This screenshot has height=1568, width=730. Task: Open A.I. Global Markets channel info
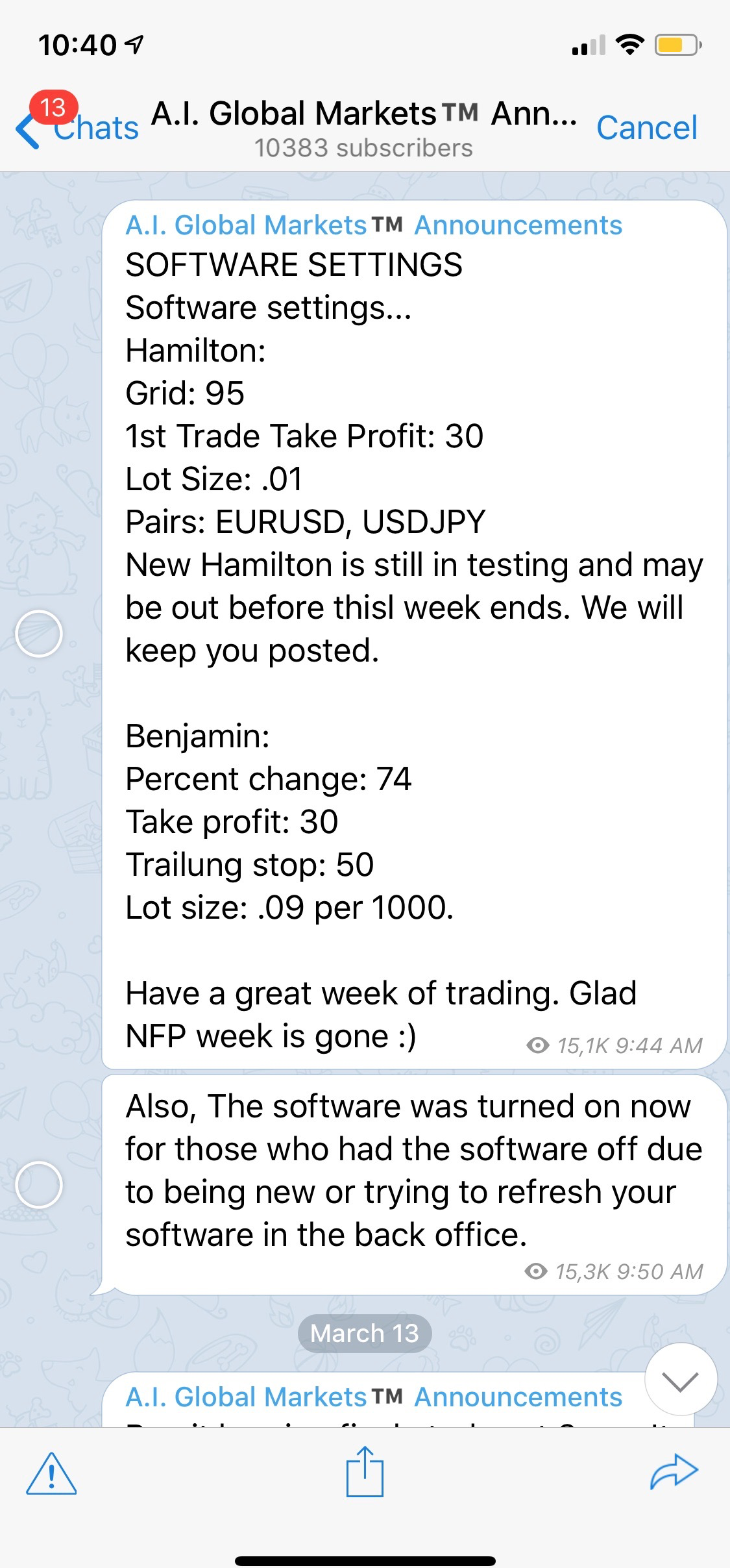(x=363, y=127)
